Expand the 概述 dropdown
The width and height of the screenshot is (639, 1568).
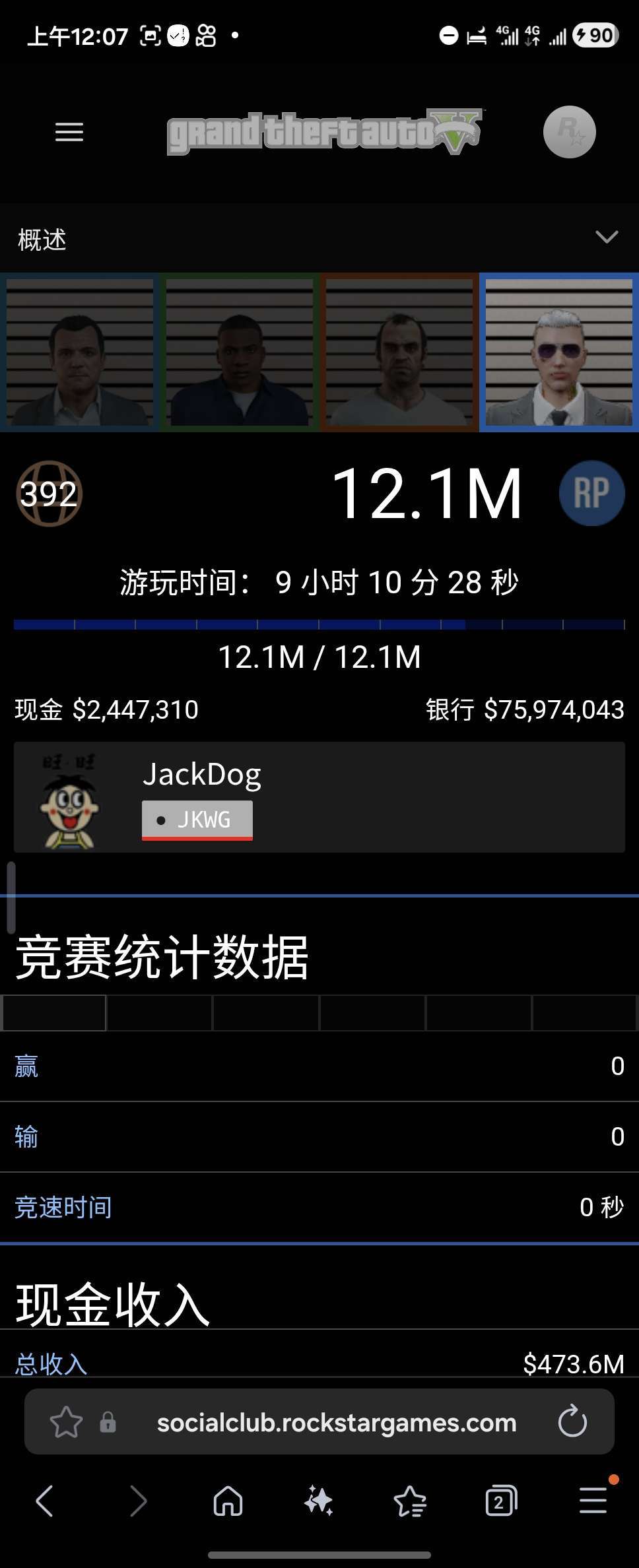(x=606, y=238)
